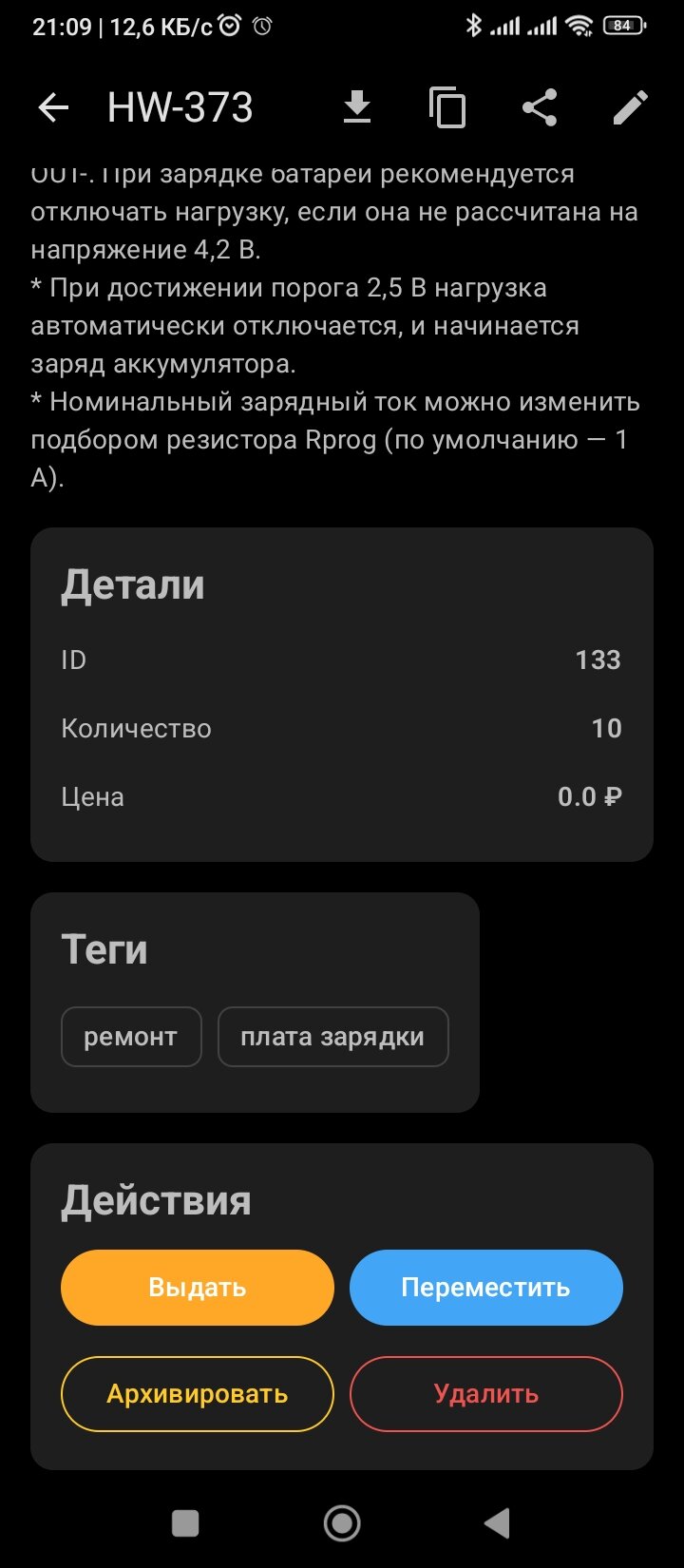684x1568 pixels.
Task: Choose «Переместить» to move the item
Action: pos(485,1288)
